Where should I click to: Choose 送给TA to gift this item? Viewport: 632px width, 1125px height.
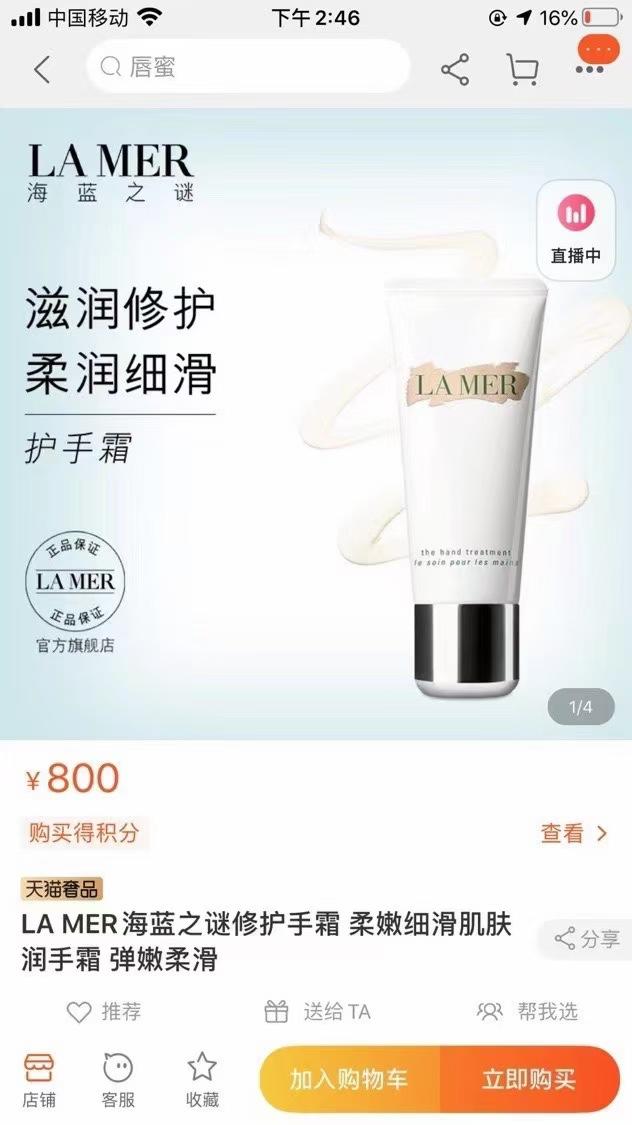[x=317, y=1012]
